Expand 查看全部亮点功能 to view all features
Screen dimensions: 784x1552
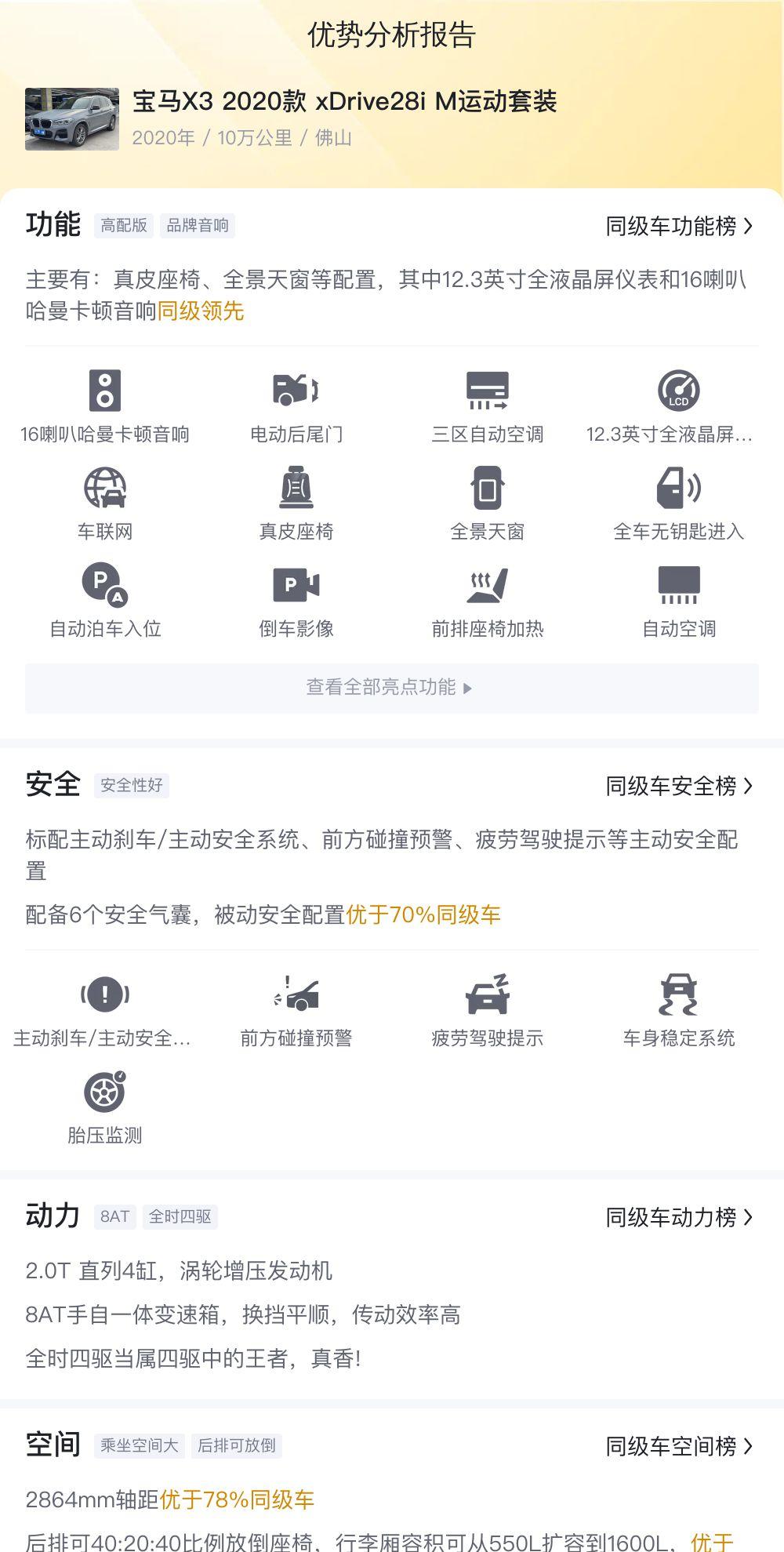click(x=392, y=688)
